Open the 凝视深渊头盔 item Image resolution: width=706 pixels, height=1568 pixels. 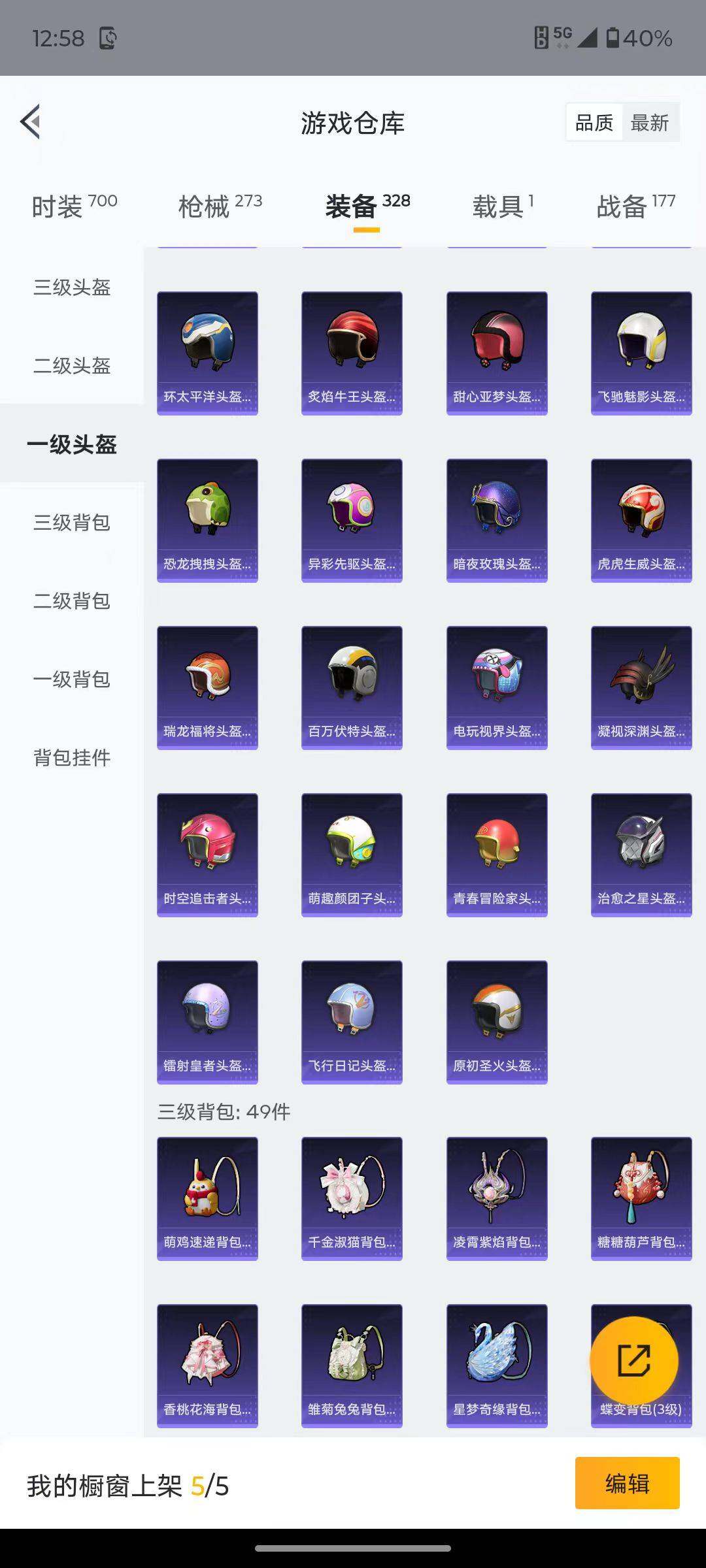click(x=641, y=683)
